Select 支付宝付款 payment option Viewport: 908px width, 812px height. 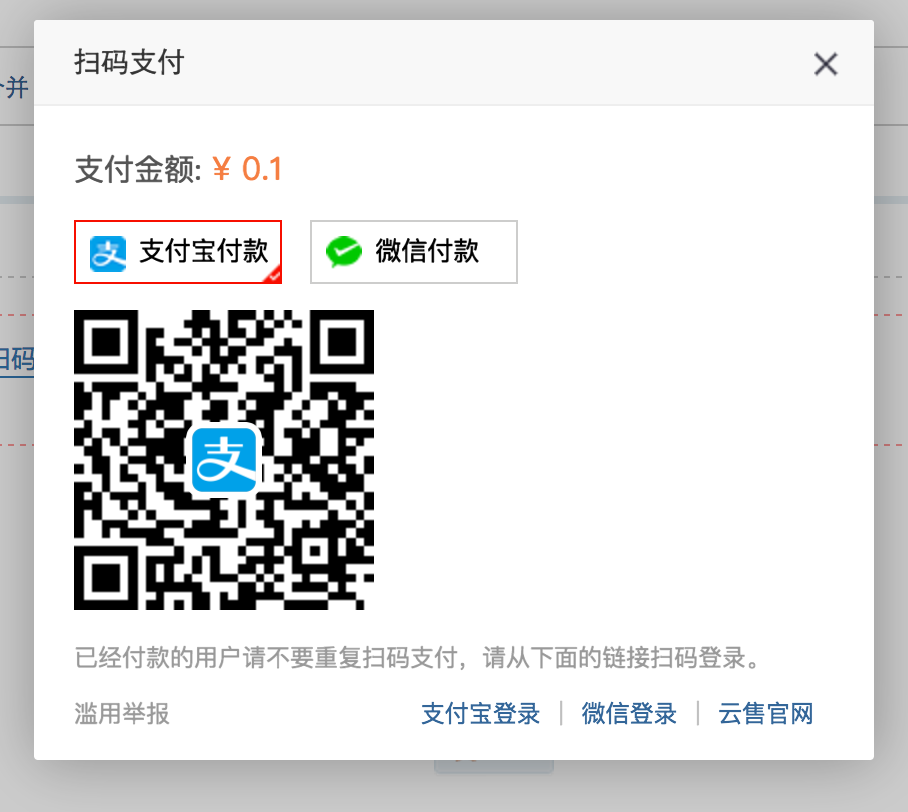point(178,252)
